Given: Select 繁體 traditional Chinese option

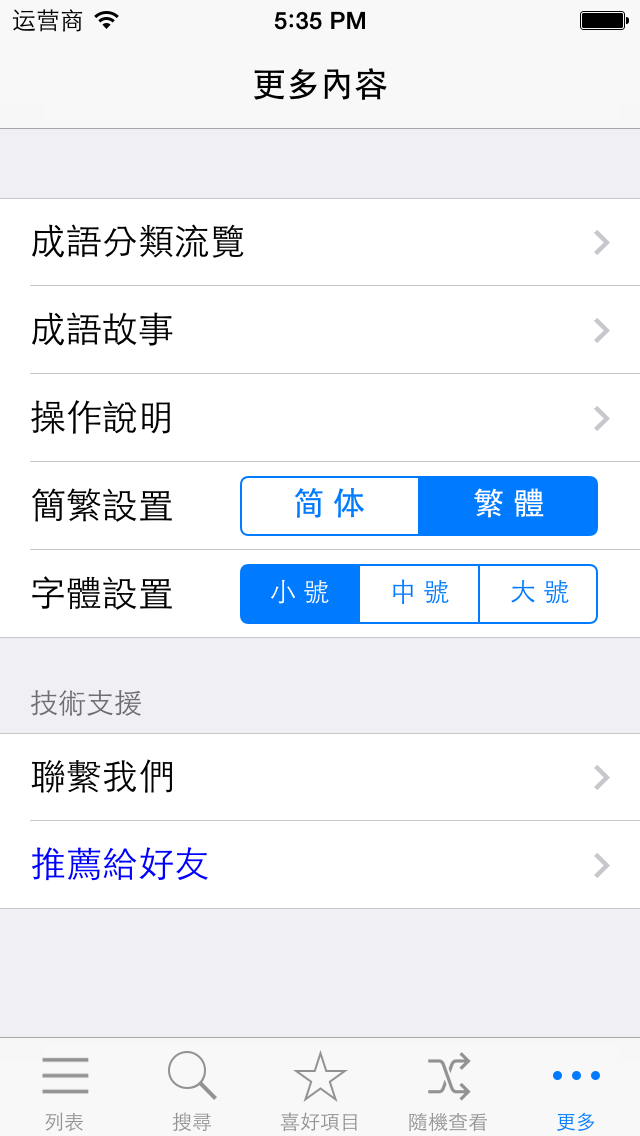Looking at the screenshot, I should tap(508, 506).
